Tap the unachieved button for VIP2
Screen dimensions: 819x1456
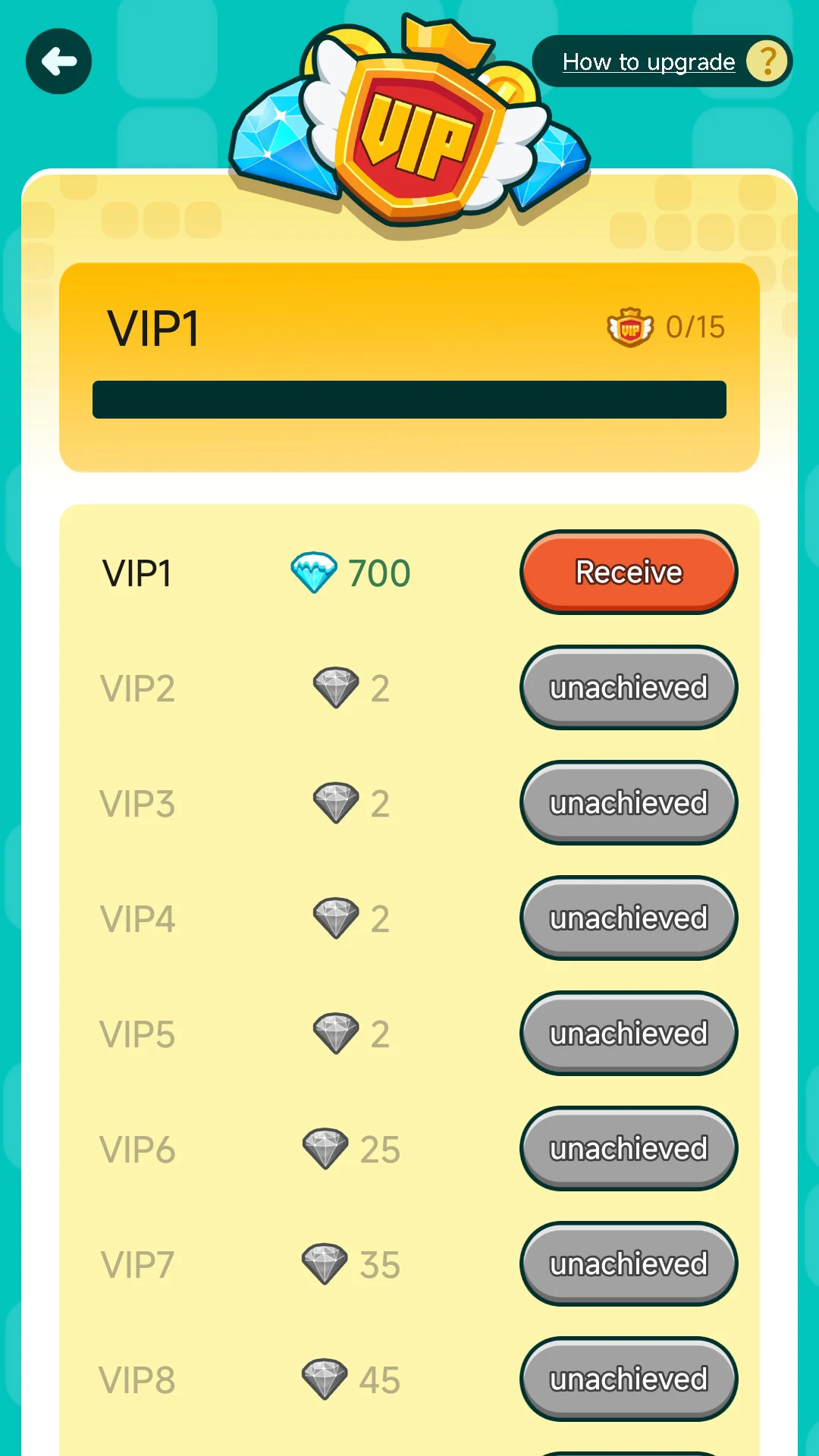pos(628,687)
